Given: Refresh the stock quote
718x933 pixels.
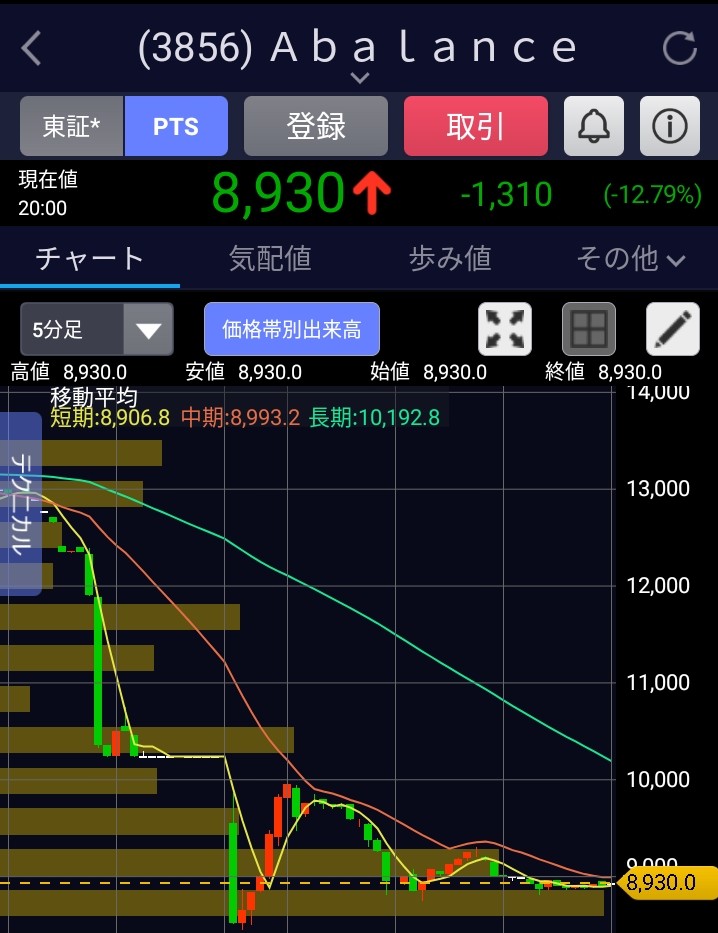Looking at the screenshot, I should 680,48.
